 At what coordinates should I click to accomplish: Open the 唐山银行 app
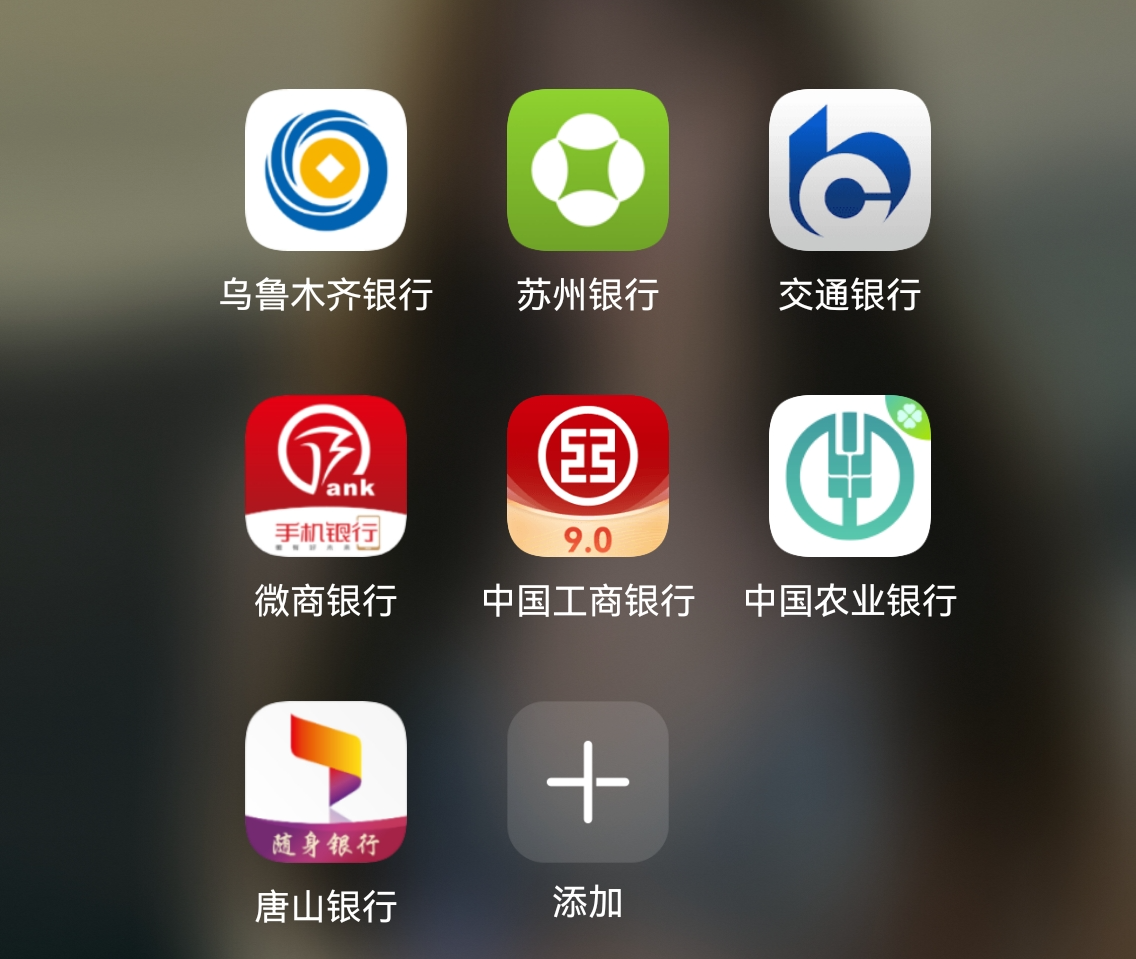[x=326, y=782]
